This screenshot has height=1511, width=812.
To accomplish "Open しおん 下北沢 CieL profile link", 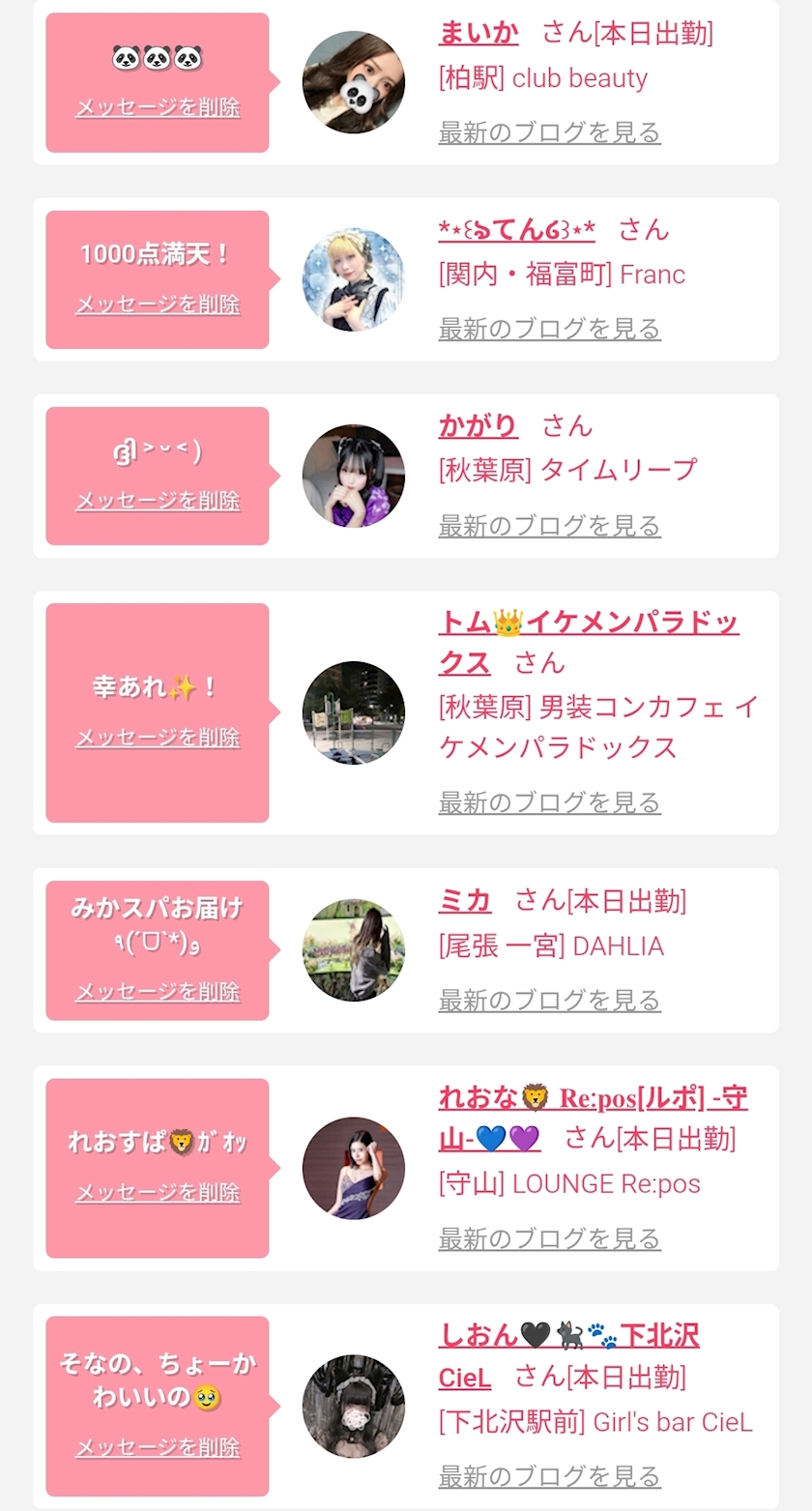I will click(568, 1336).
